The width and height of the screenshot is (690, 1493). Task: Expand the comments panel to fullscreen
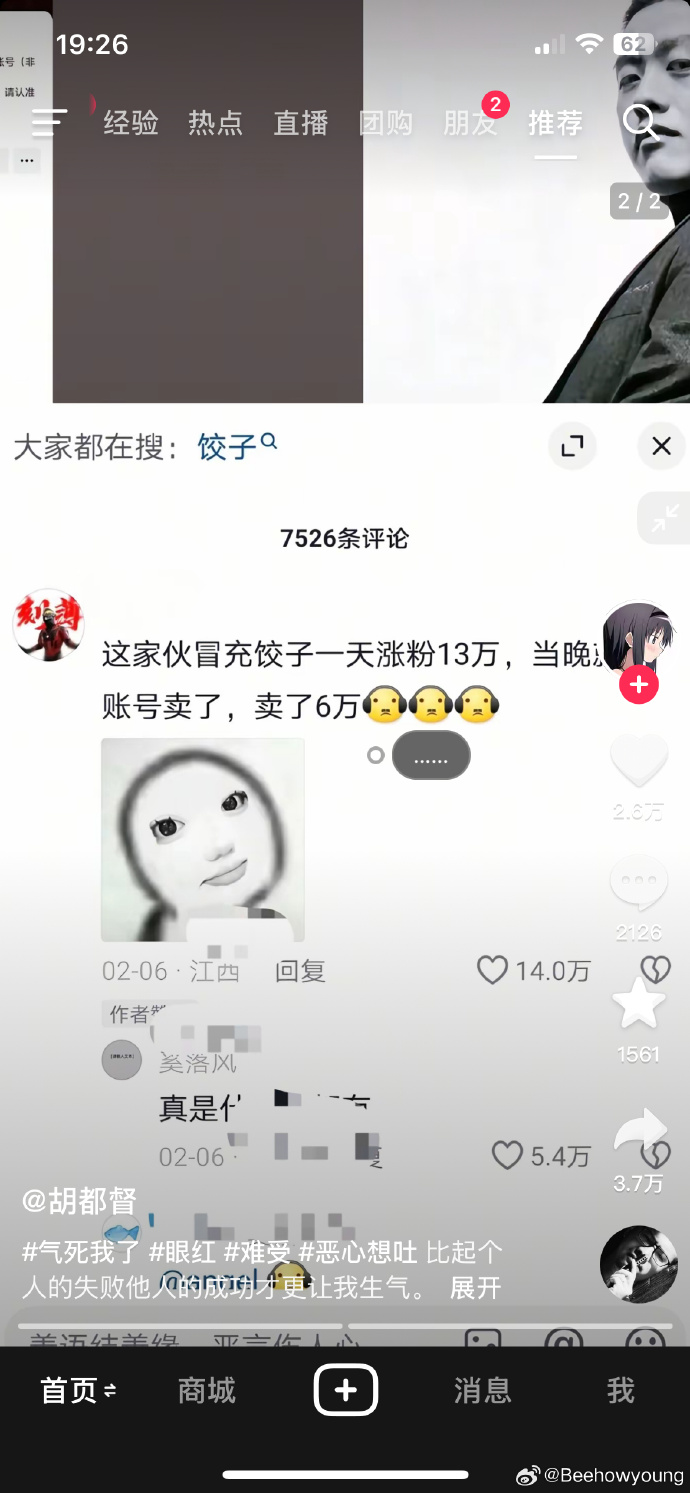572,446
